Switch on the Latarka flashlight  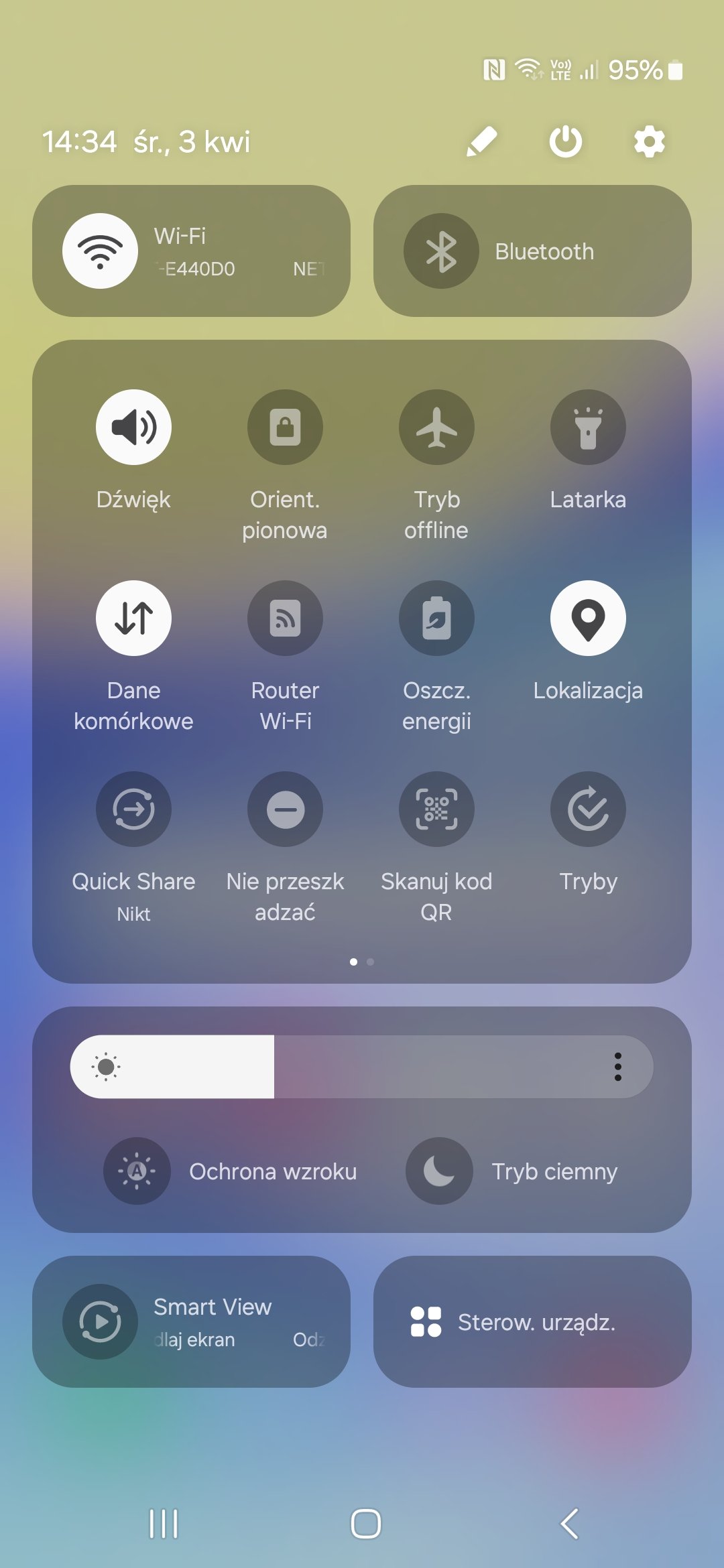[x=588, y=428]
